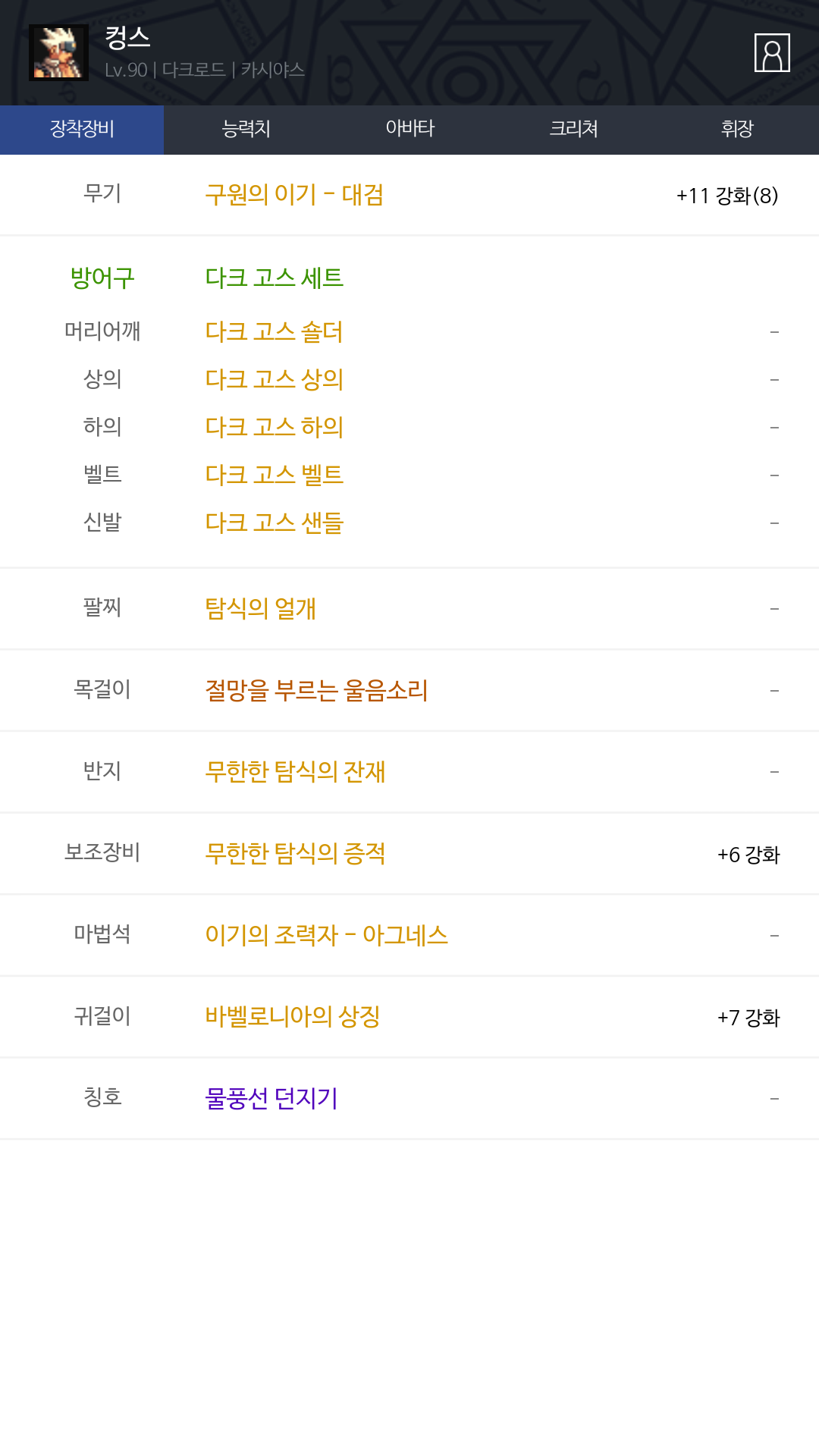819x1456 pixels.
Task: View title 물풍선 던지기
Action: 271,1098
